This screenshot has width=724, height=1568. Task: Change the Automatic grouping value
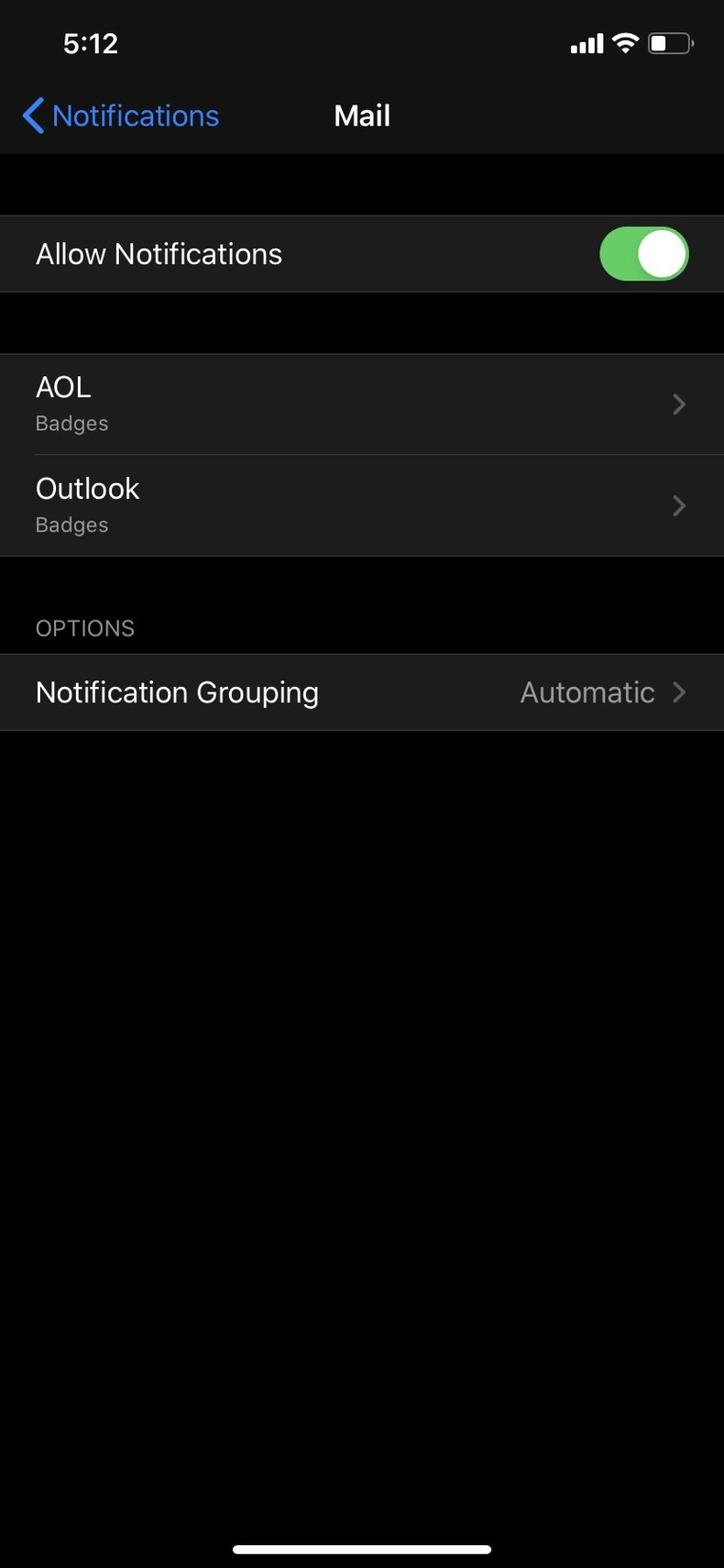pos(587,692)
